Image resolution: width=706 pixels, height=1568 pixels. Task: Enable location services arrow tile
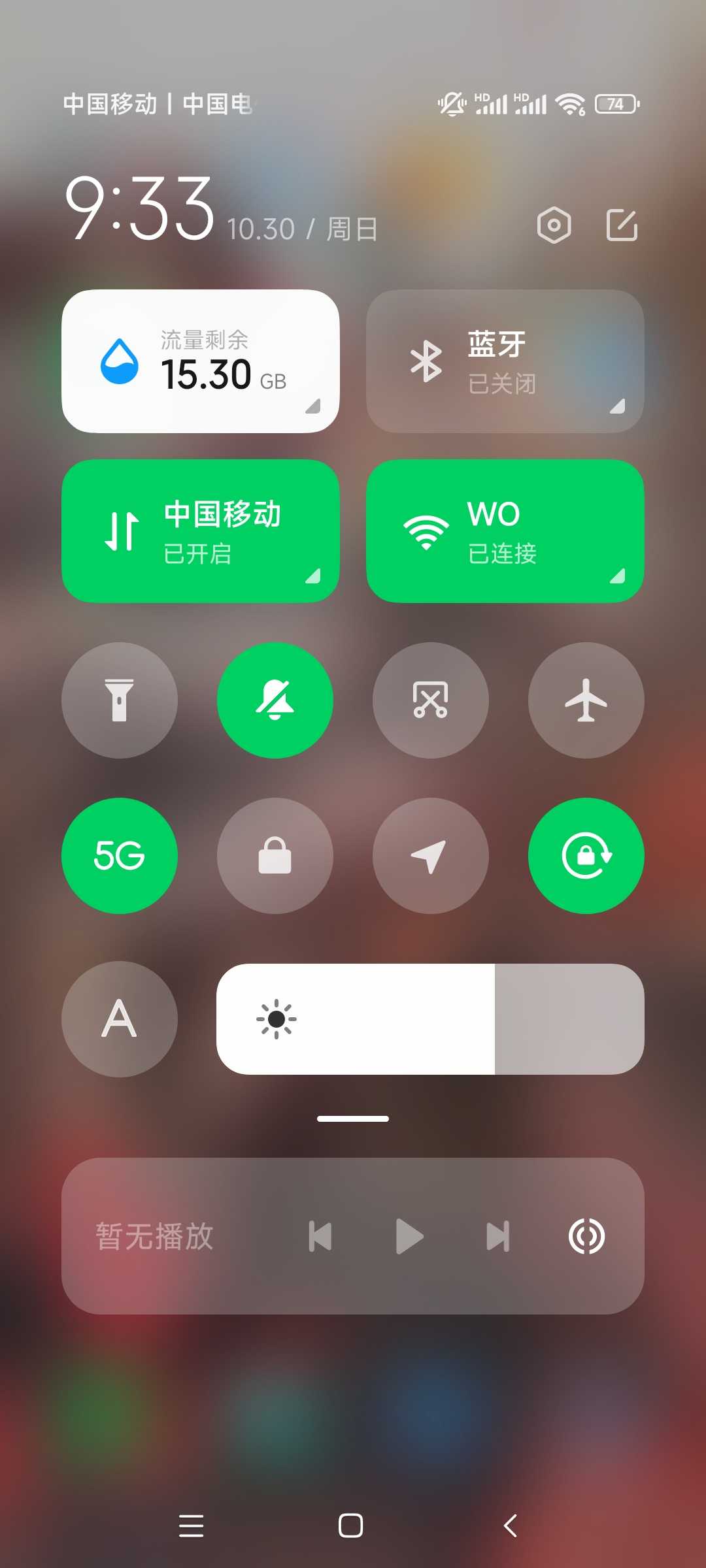point(431,856)
